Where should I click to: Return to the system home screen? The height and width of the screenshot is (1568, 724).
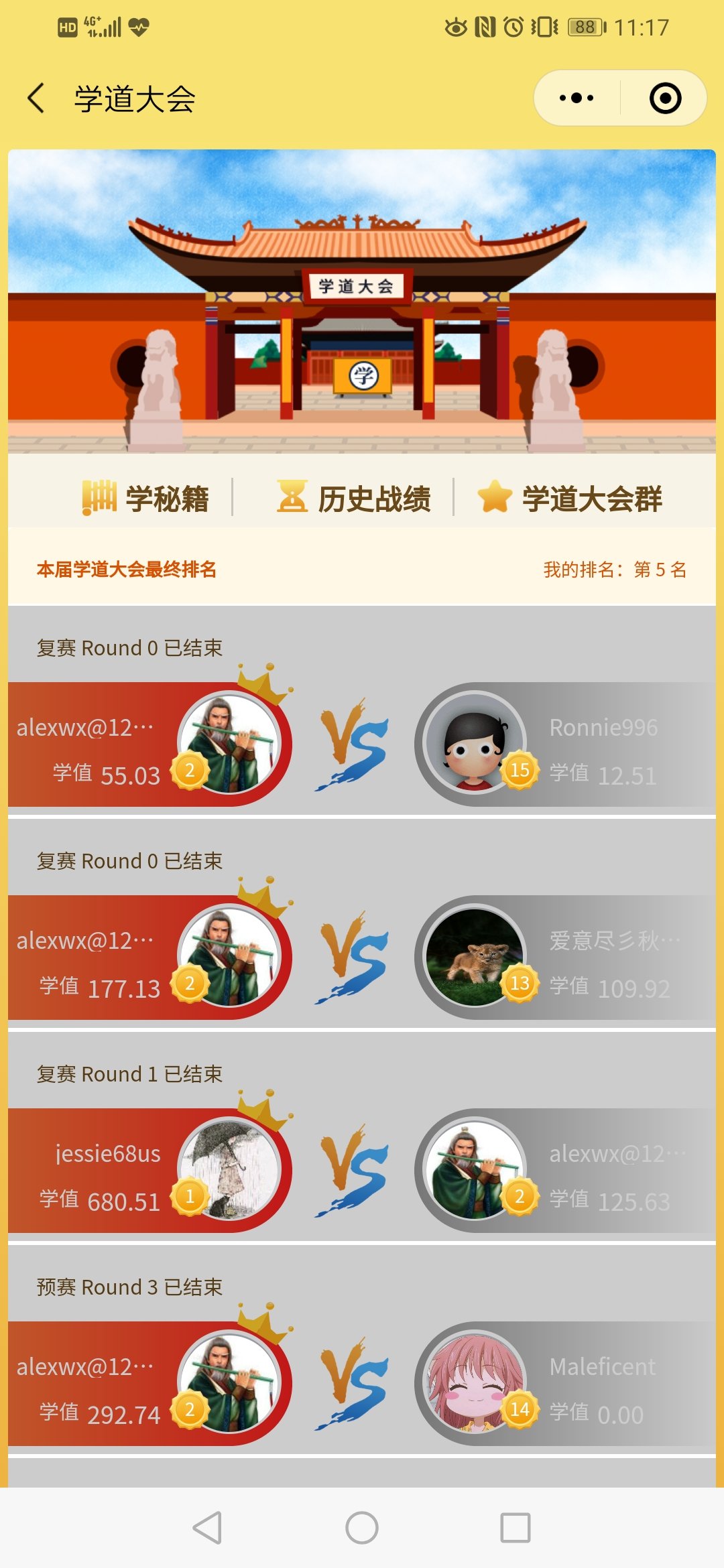(x=362, y=1528)
